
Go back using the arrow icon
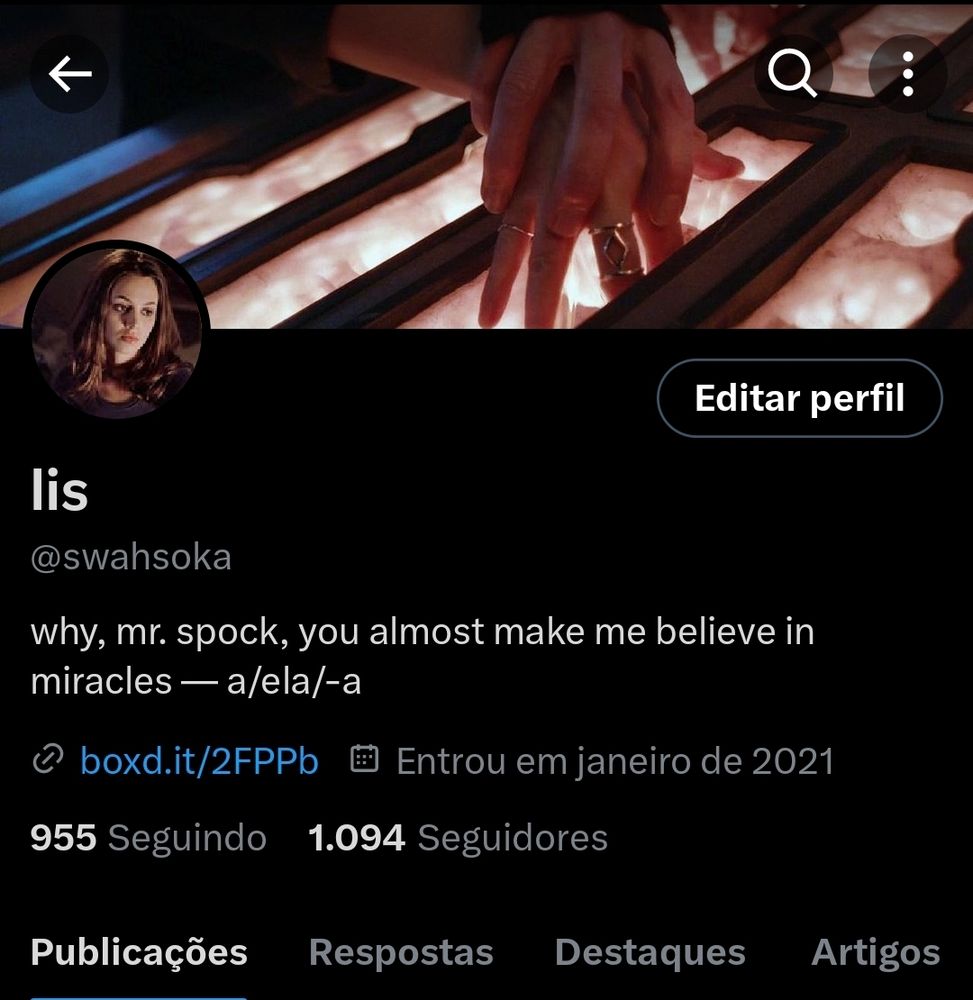point(69,73)
